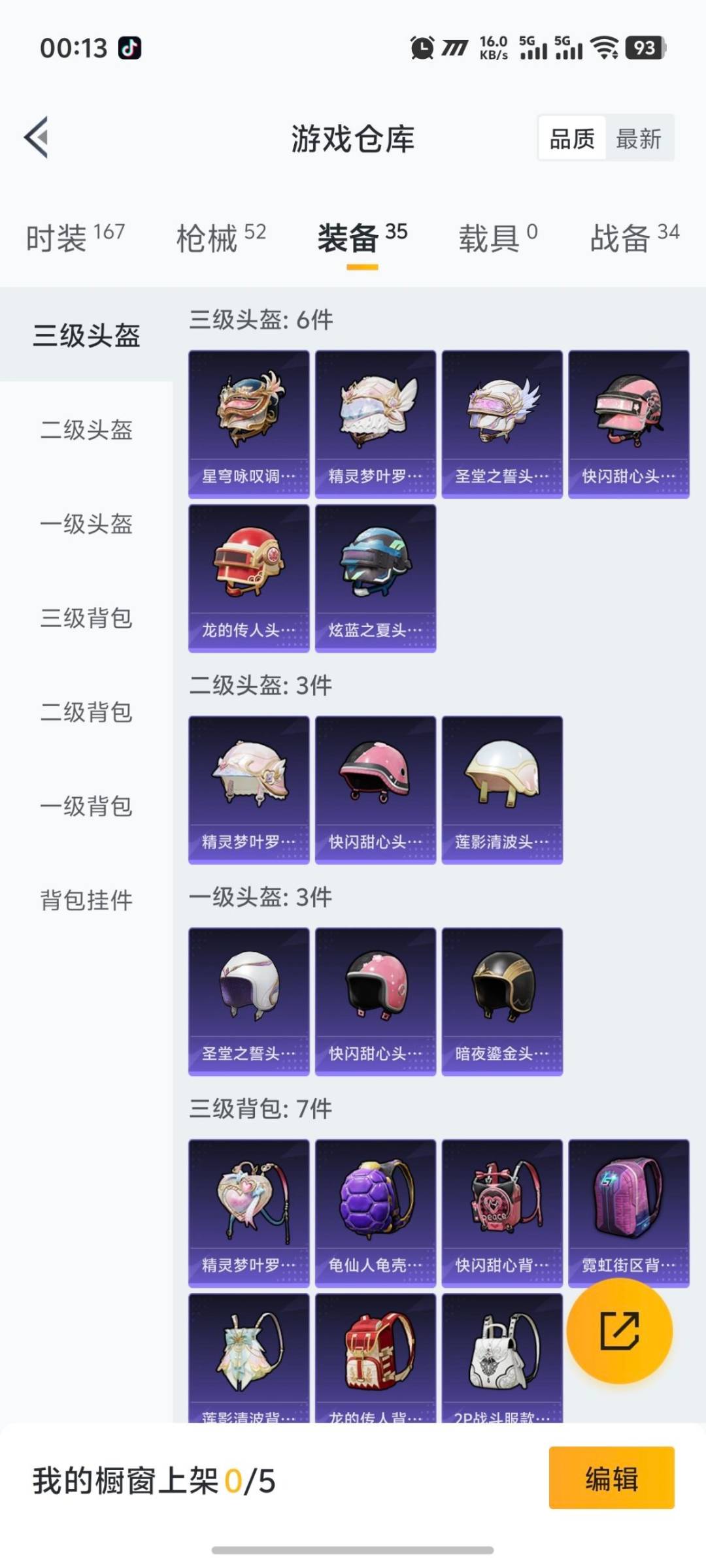
Task: Tap the TikTok icon in the status bar
Action: tap(129, 48)
